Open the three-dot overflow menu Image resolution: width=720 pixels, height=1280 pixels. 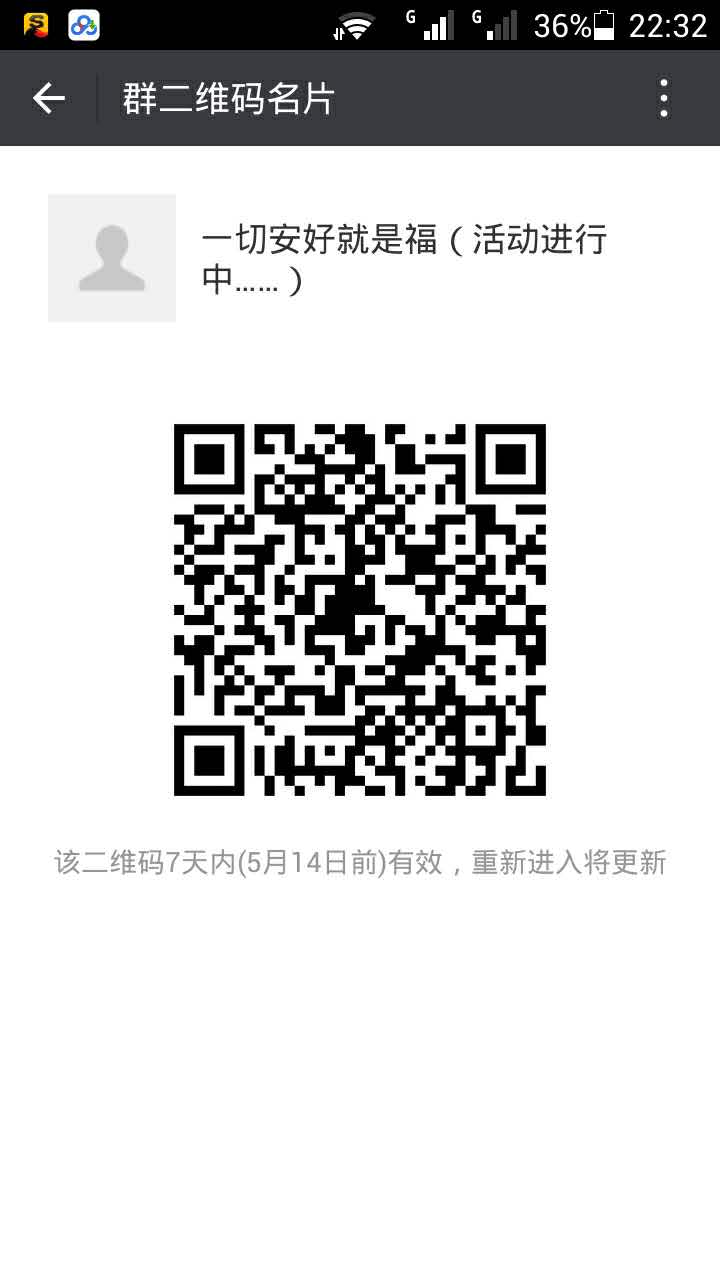pyautogui.click(x=664, y=98)
